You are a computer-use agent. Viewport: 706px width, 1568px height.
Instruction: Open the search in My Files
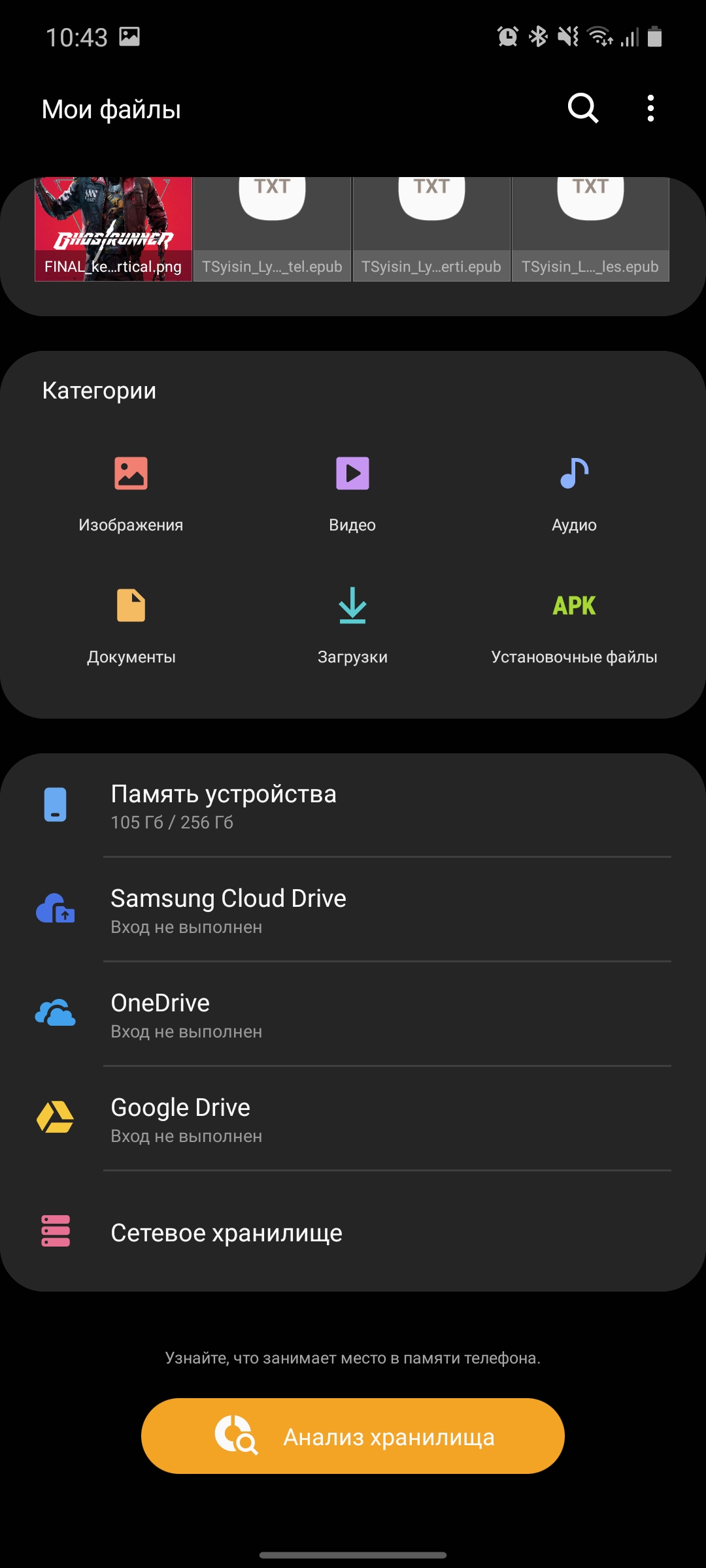click(582, 108)
